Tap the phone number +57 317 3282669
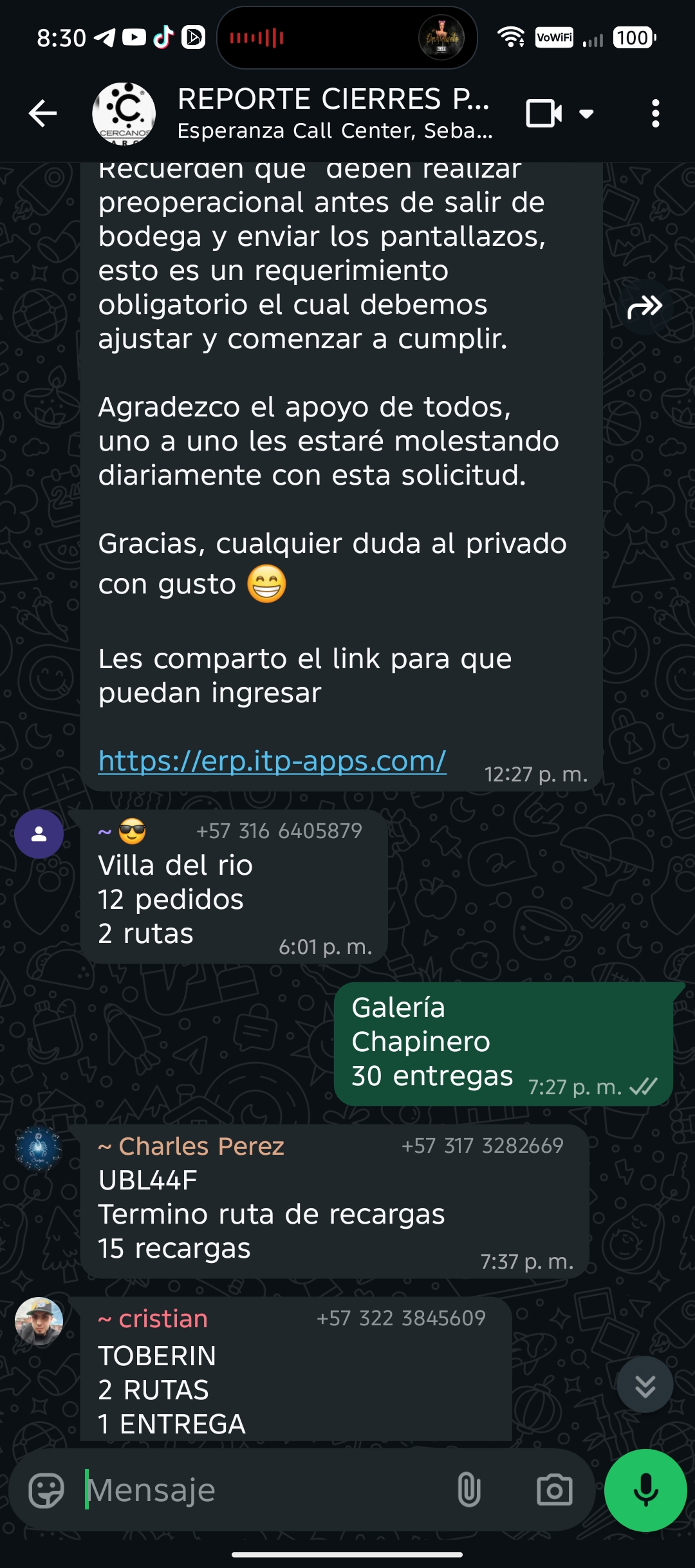Screen dimensions: 695x1568 [482, 1146]
